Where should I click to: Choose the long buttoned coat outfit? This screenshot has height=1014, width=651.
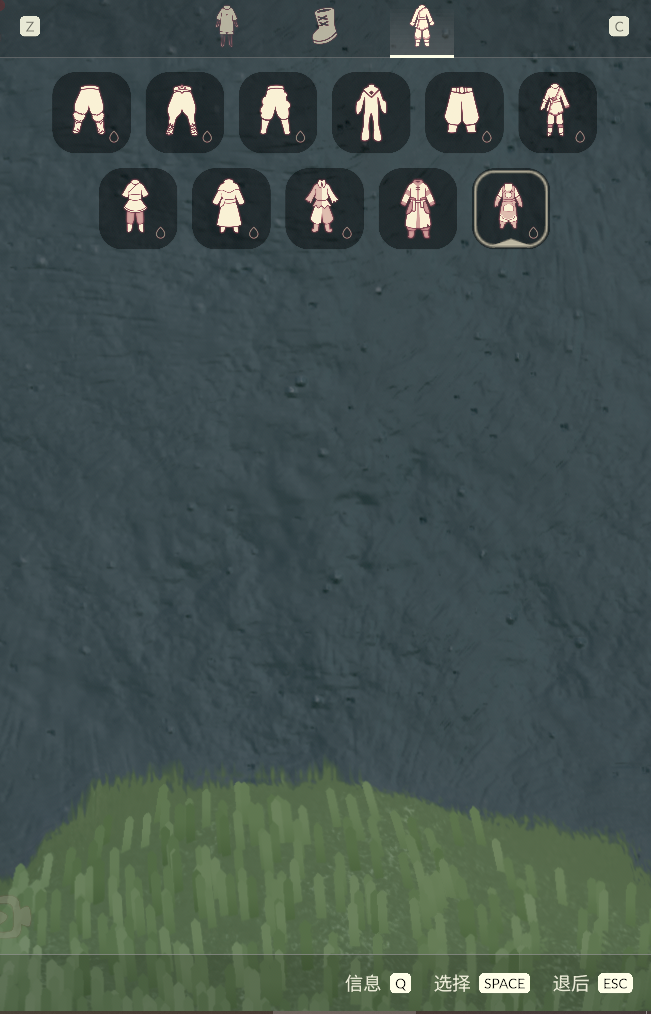(418, 208)
